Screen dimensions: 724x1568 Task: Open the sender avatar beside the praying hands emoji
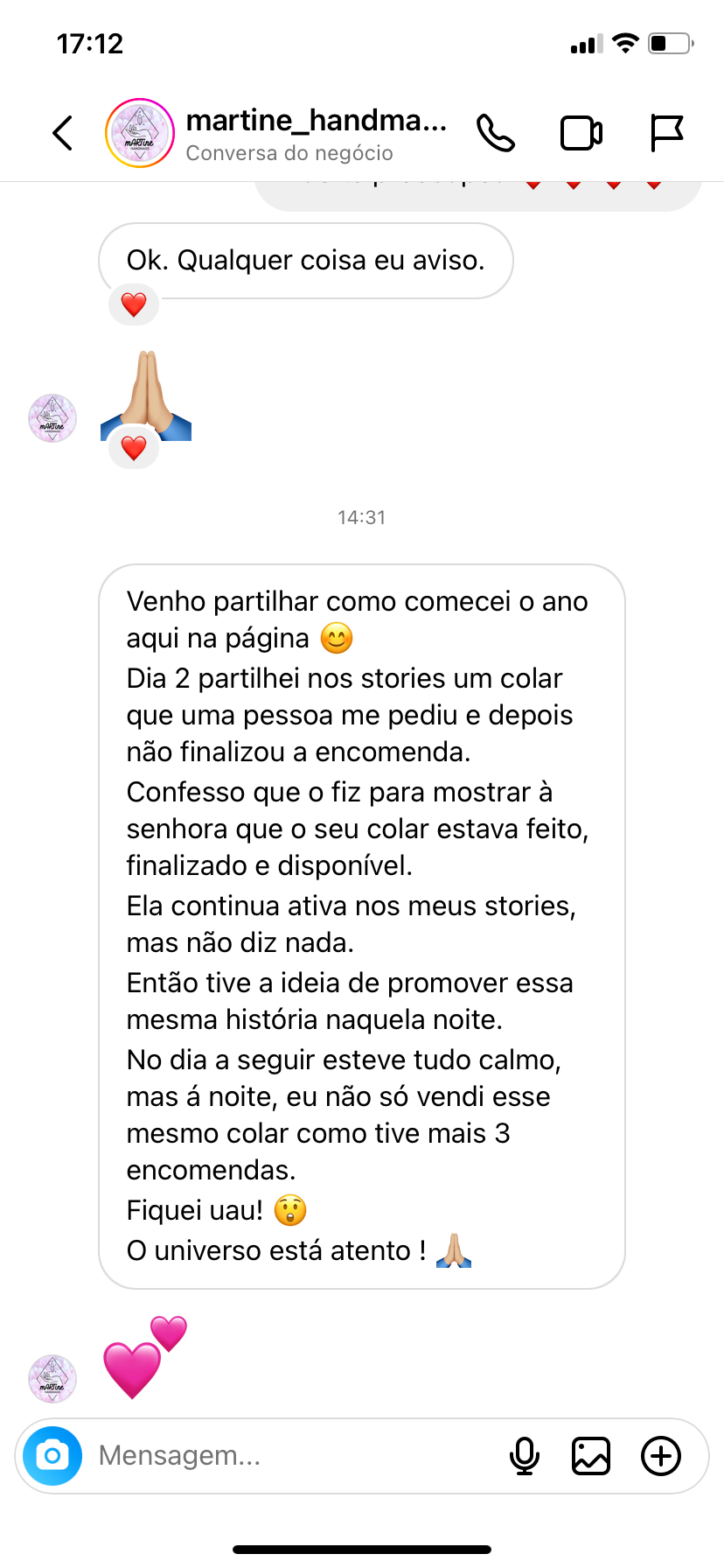click(52, 418)
